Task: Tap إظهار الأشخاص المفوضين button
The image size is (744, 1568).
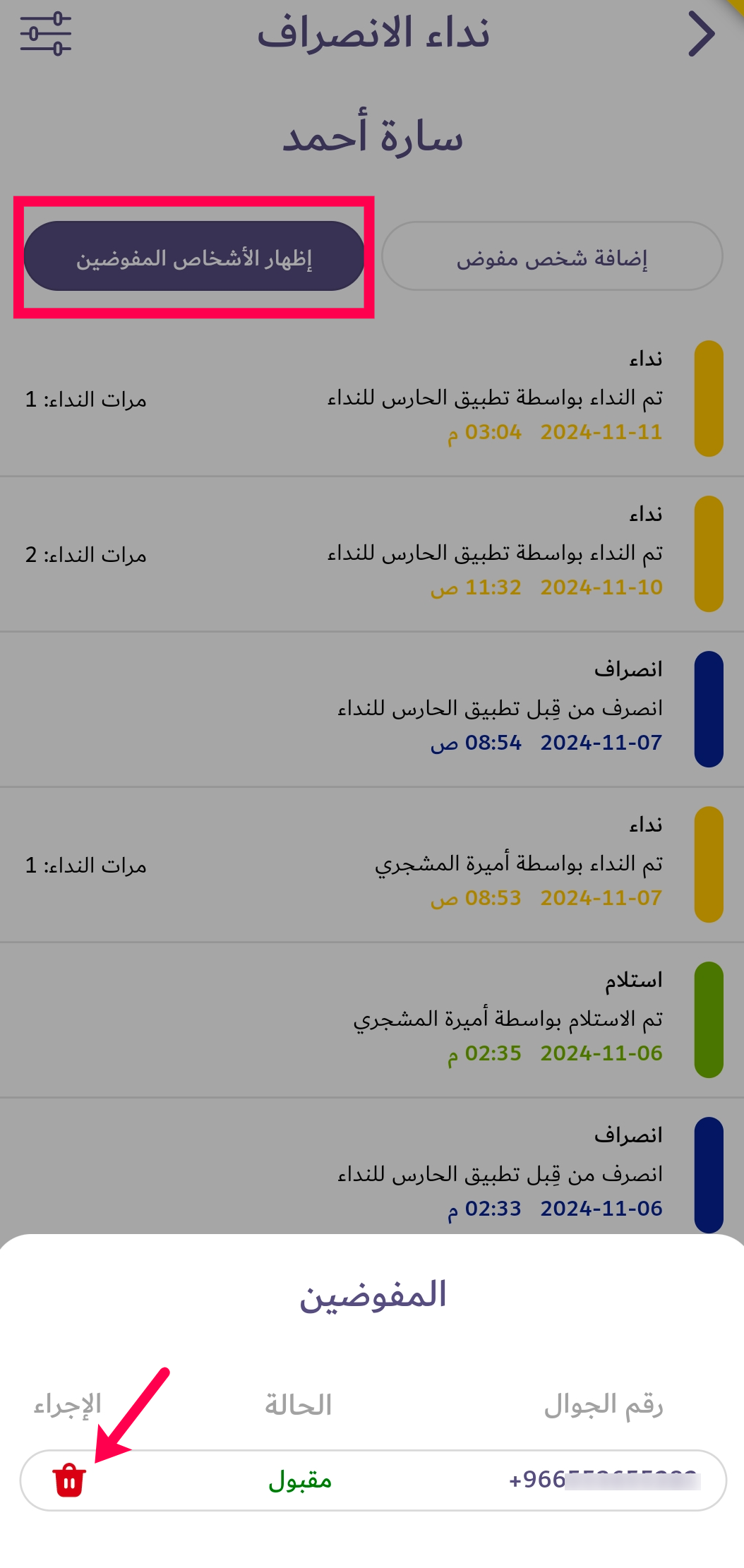Action: (194, 257)
